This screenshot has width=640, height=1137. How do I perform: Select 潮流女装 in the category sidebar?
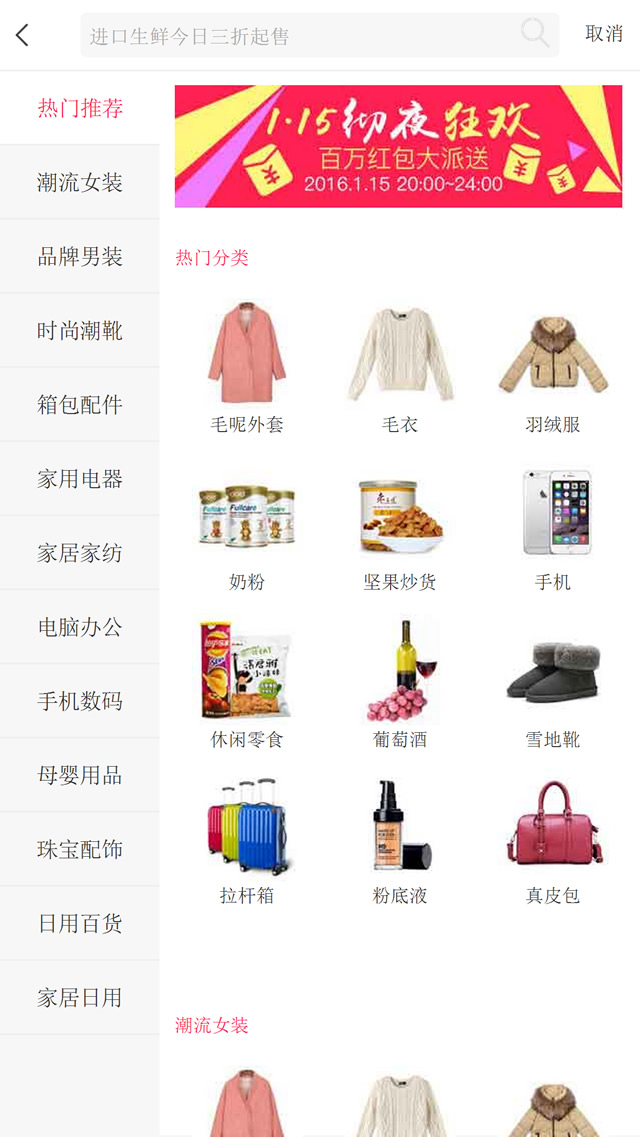[80, 182]
